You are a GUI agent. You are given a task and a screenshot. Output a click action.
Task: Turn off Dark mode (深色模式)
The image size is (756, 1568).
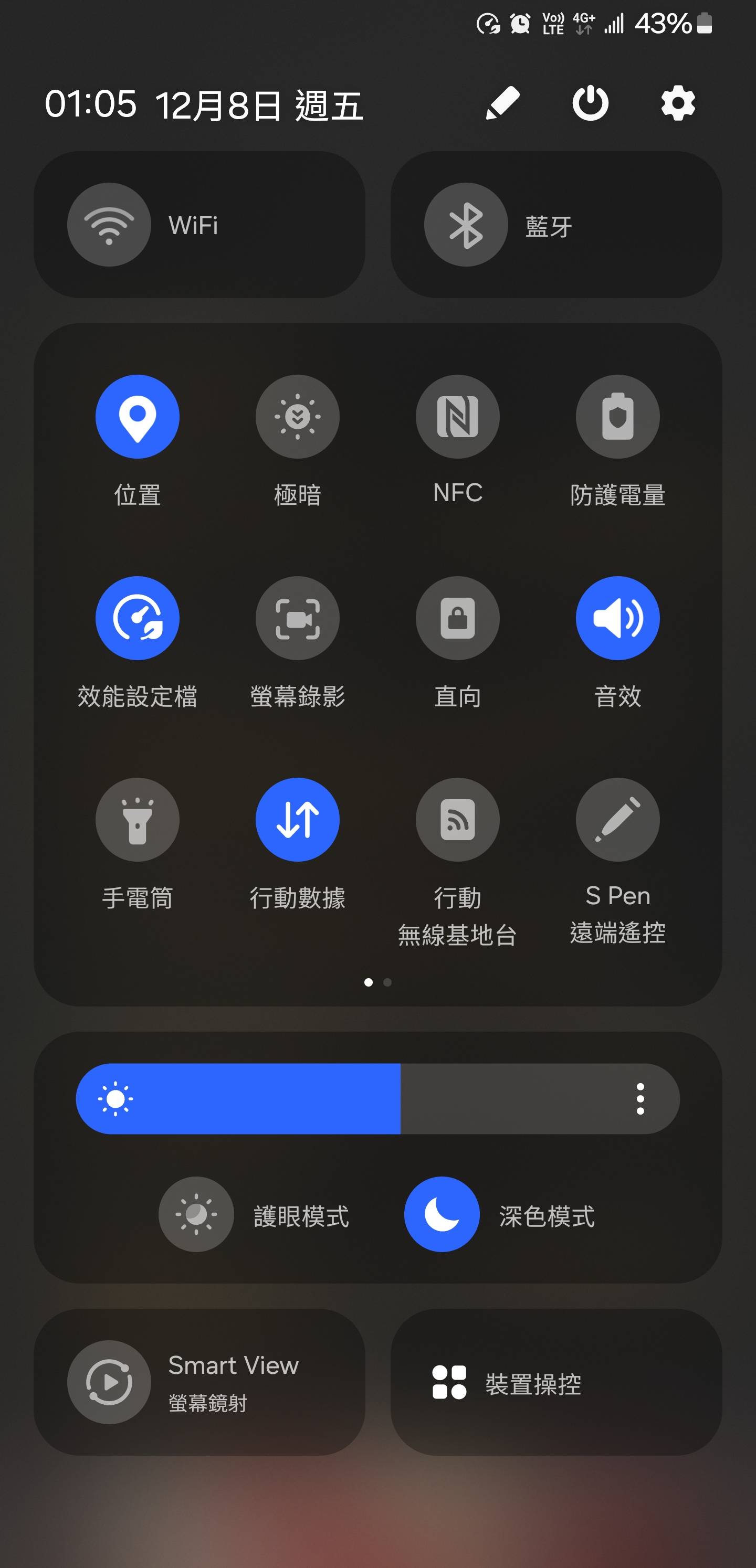click(x=442, y=1214)
